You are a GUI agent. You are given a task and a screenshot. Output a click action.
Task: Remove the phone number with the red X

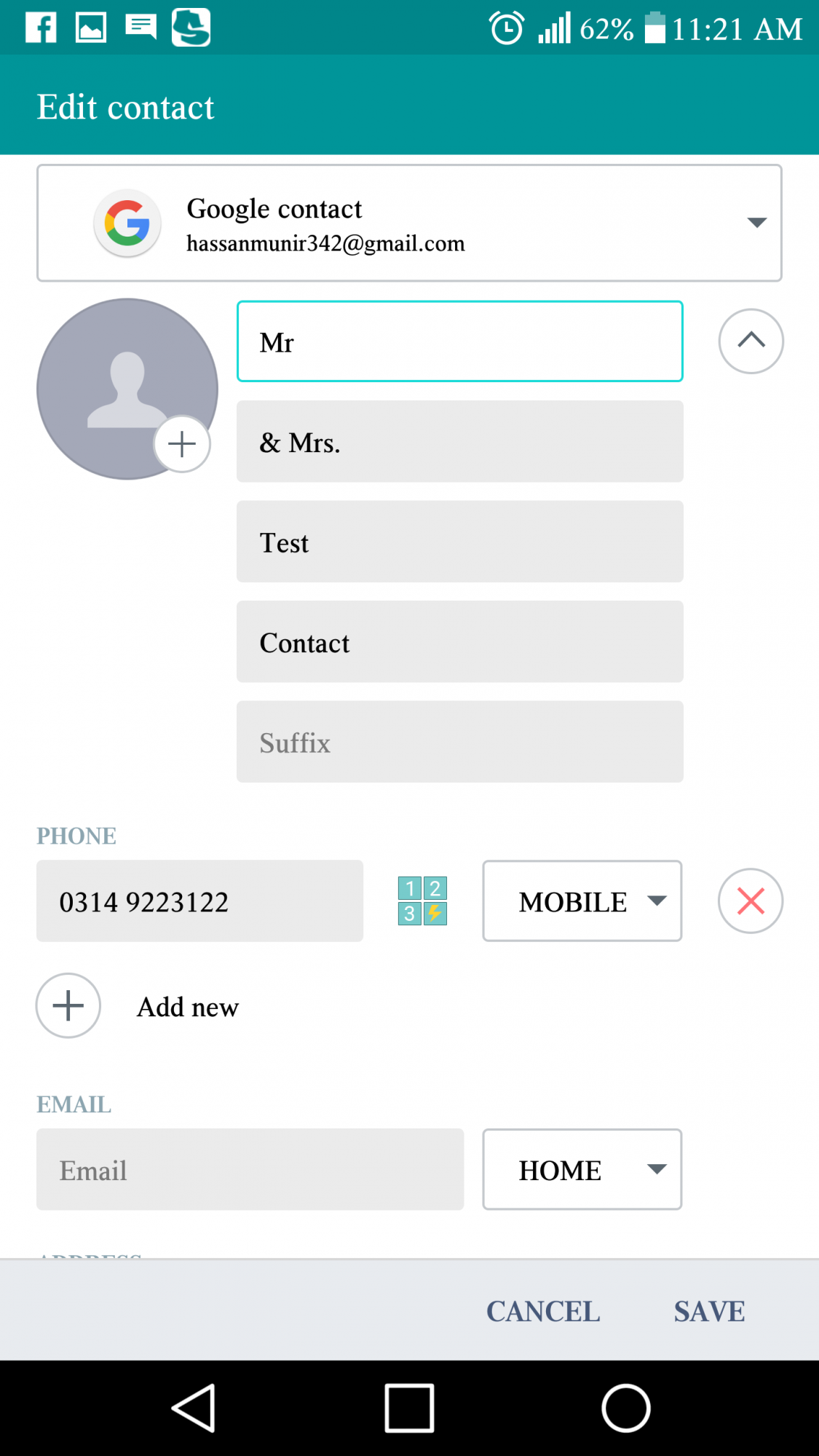click(x=750, y=901)
